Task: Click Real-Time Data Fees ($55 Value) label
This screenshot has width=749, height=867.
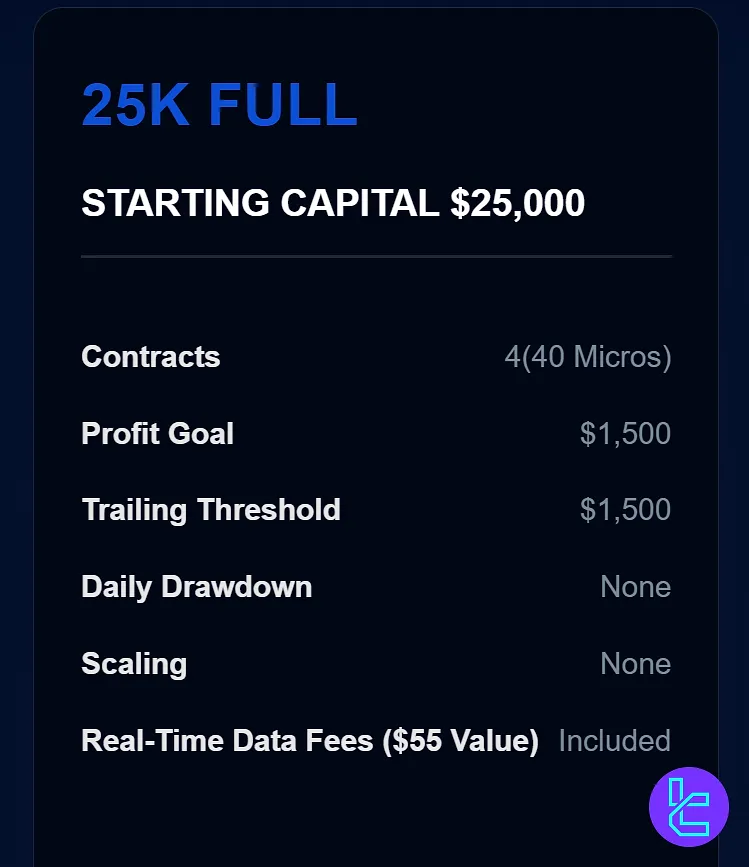Action: point(310,741)
